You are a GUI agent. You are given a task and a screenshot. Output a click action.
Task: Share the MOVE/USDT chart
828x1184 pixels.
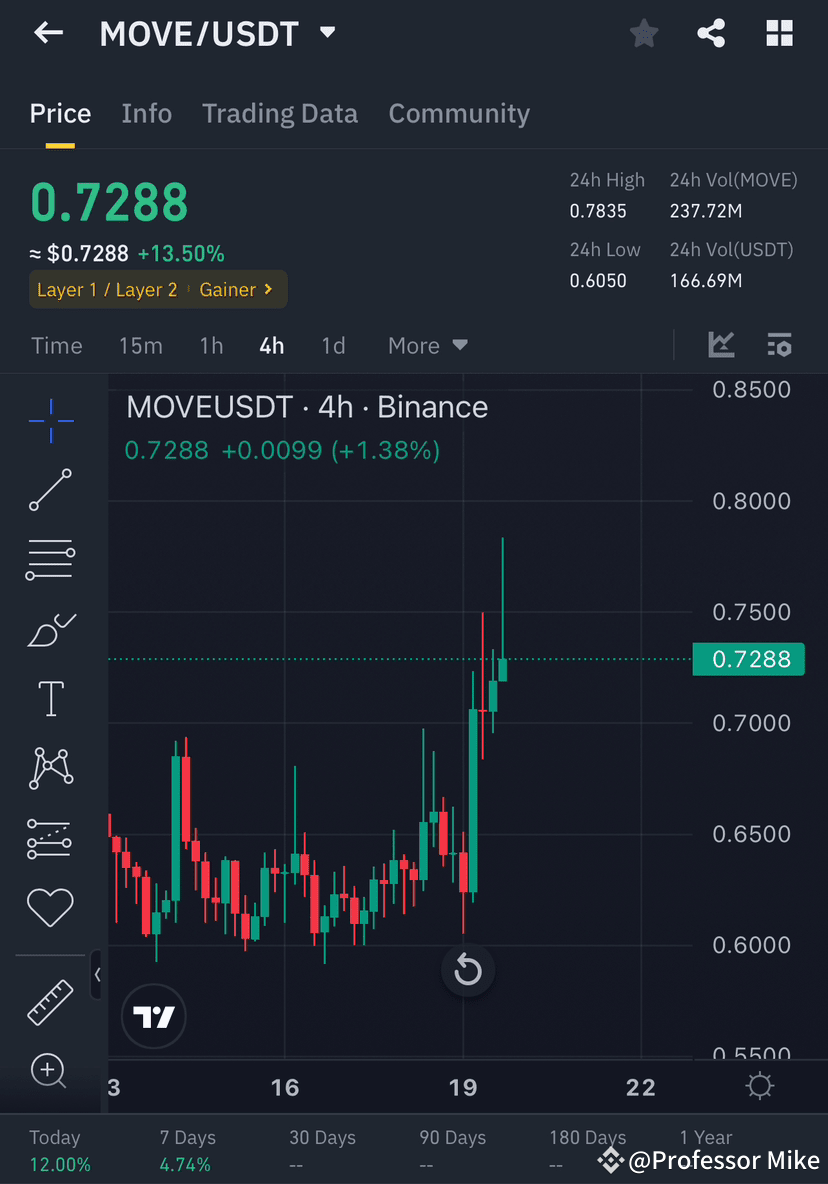coord(711,33)
